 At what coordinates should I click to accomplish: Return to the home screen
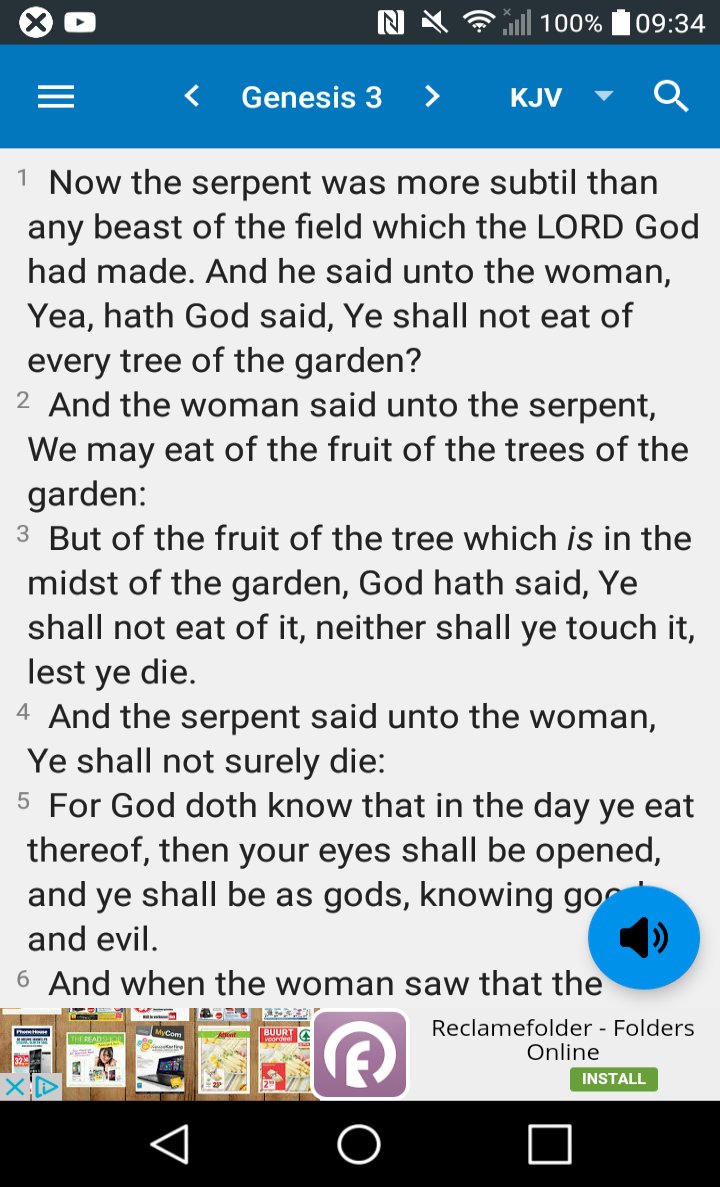click(359, 1144)
